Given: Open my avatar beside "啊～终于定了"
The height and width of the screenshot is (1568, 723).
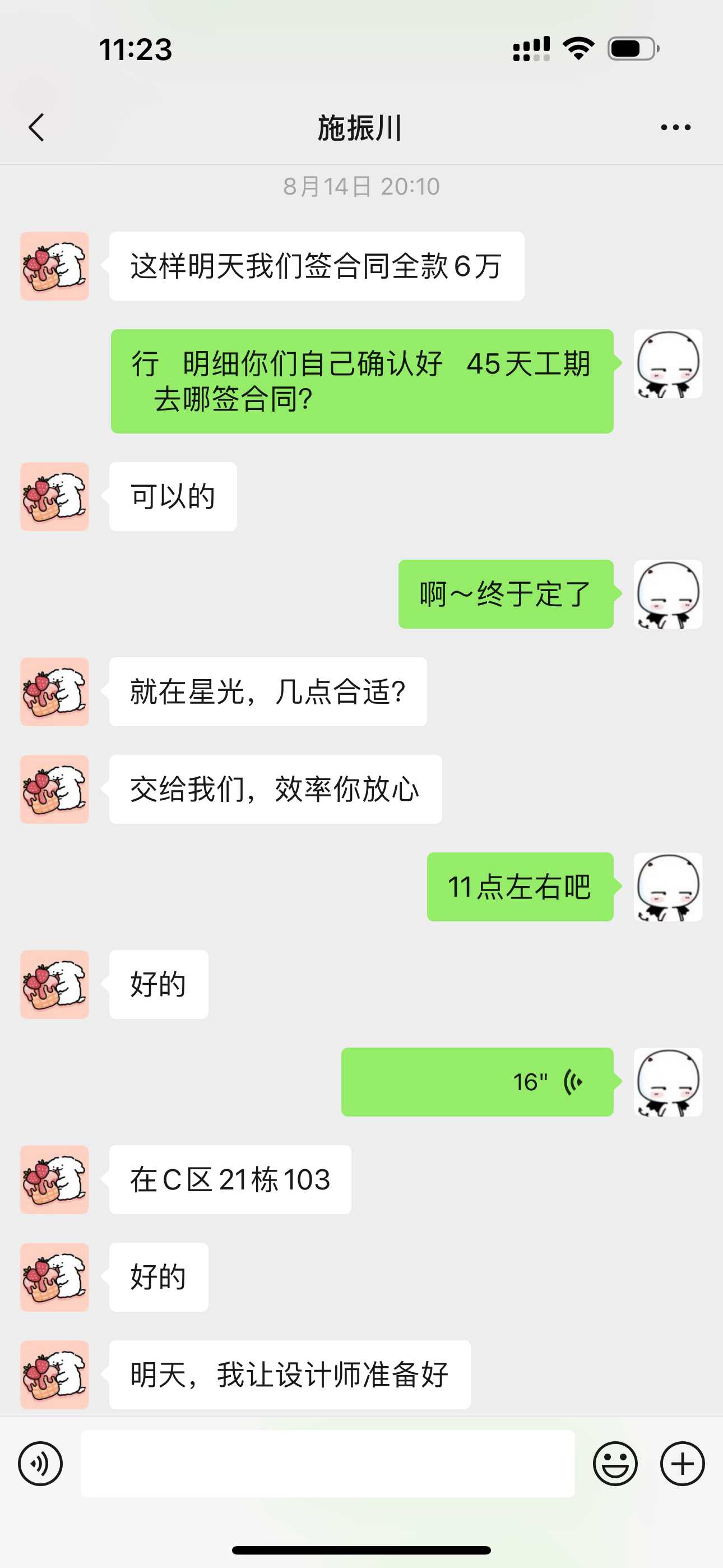Looking at the screenshot, I should [x=668, y=594].
